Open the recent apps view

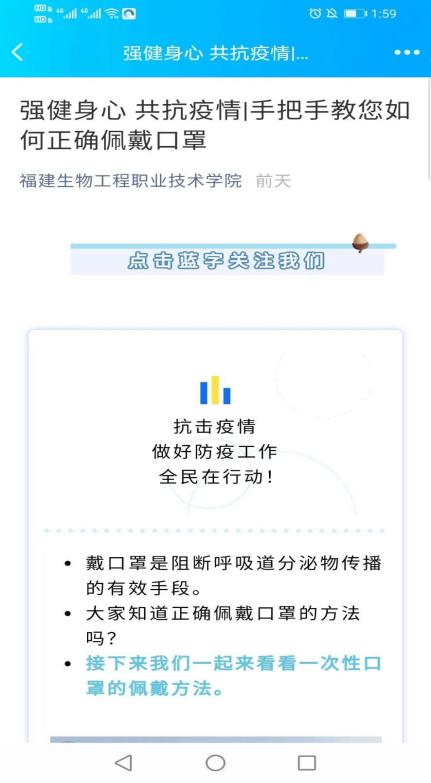307,762
